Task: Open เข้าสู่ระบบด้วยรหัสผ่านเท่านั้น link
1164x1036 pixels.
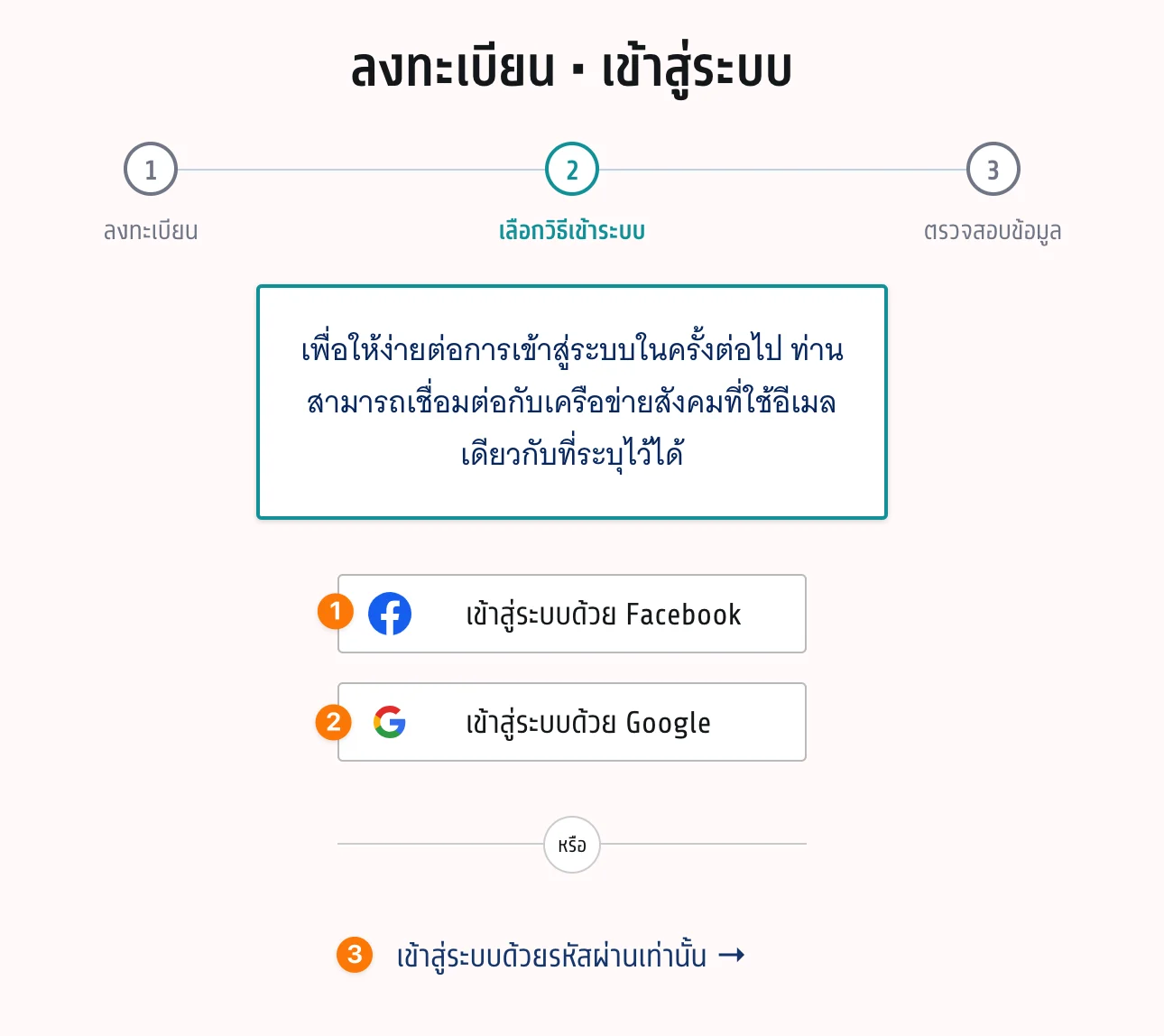Action: point(570,955)
